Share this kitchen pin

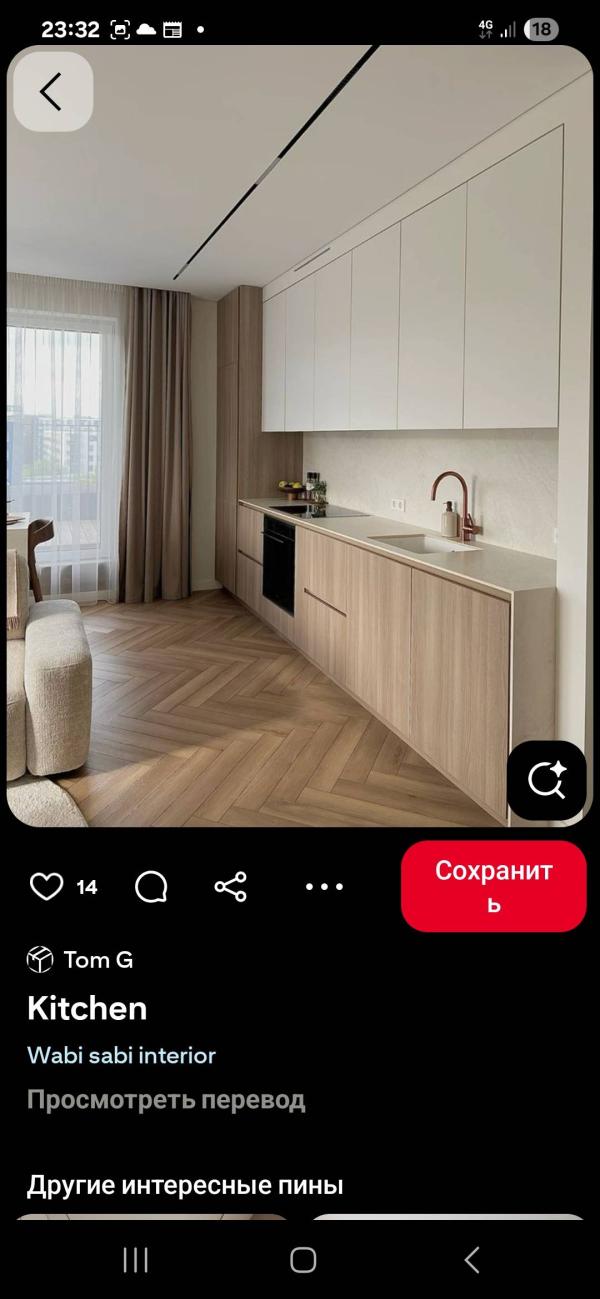tap(231, 886)
